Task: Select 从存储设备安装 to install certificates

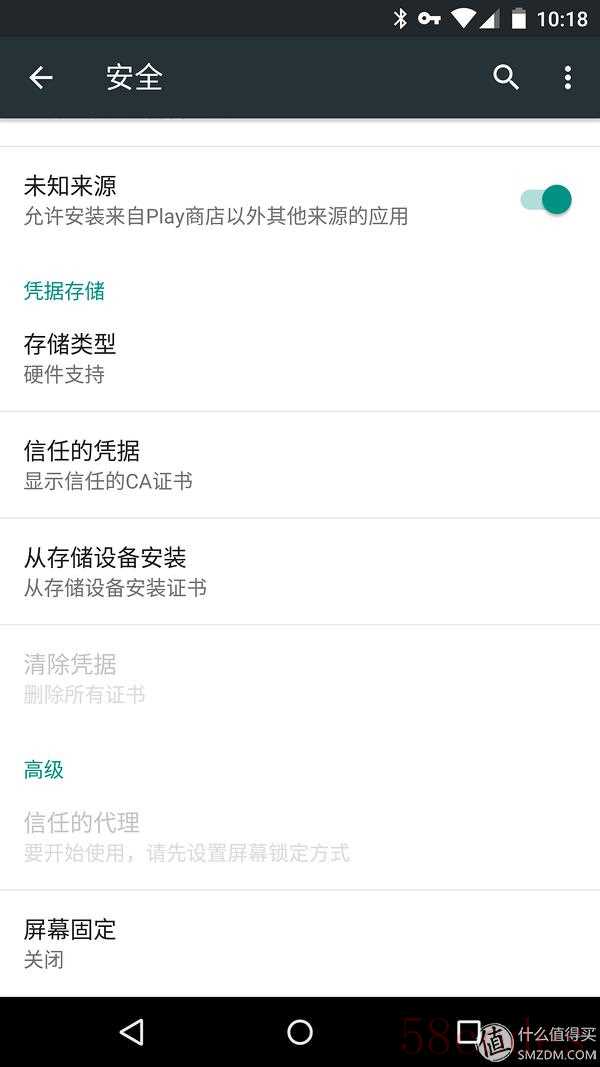Action: [300, 571]
